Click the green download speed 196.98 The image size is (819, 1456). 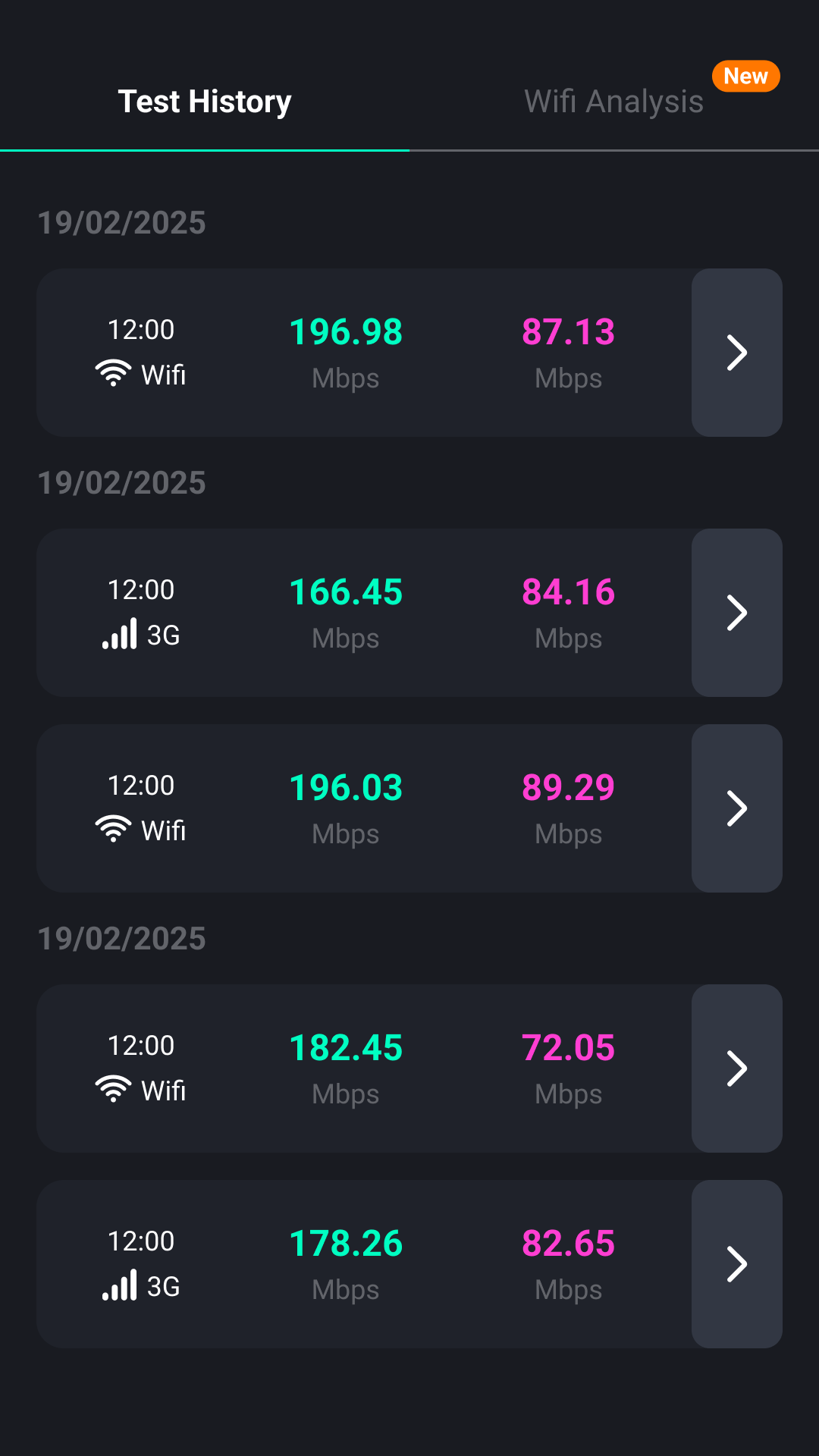[x=346, y=331]
